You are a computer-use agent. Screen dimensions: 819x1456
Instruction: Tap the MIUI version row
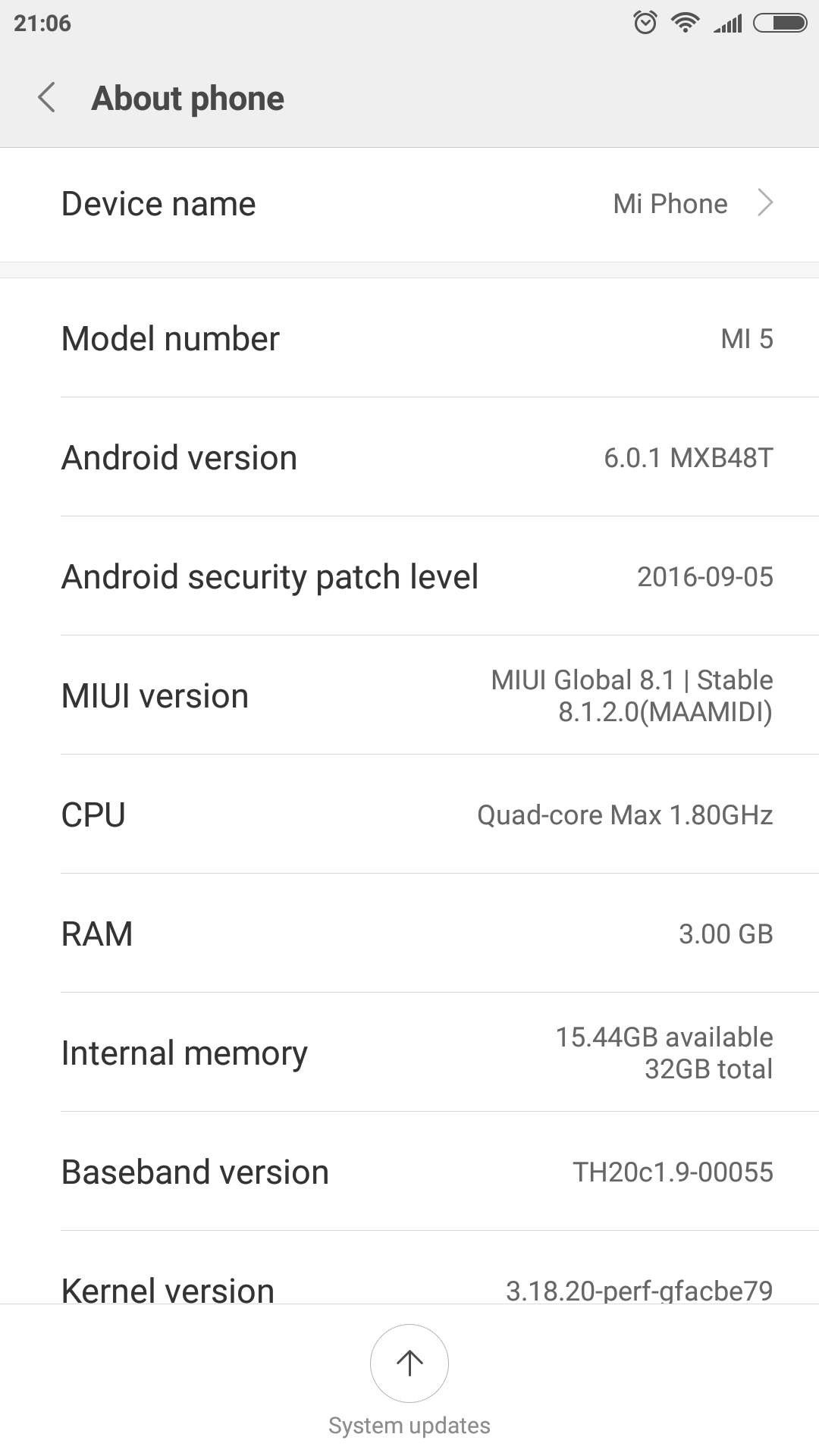click(409, 695)
